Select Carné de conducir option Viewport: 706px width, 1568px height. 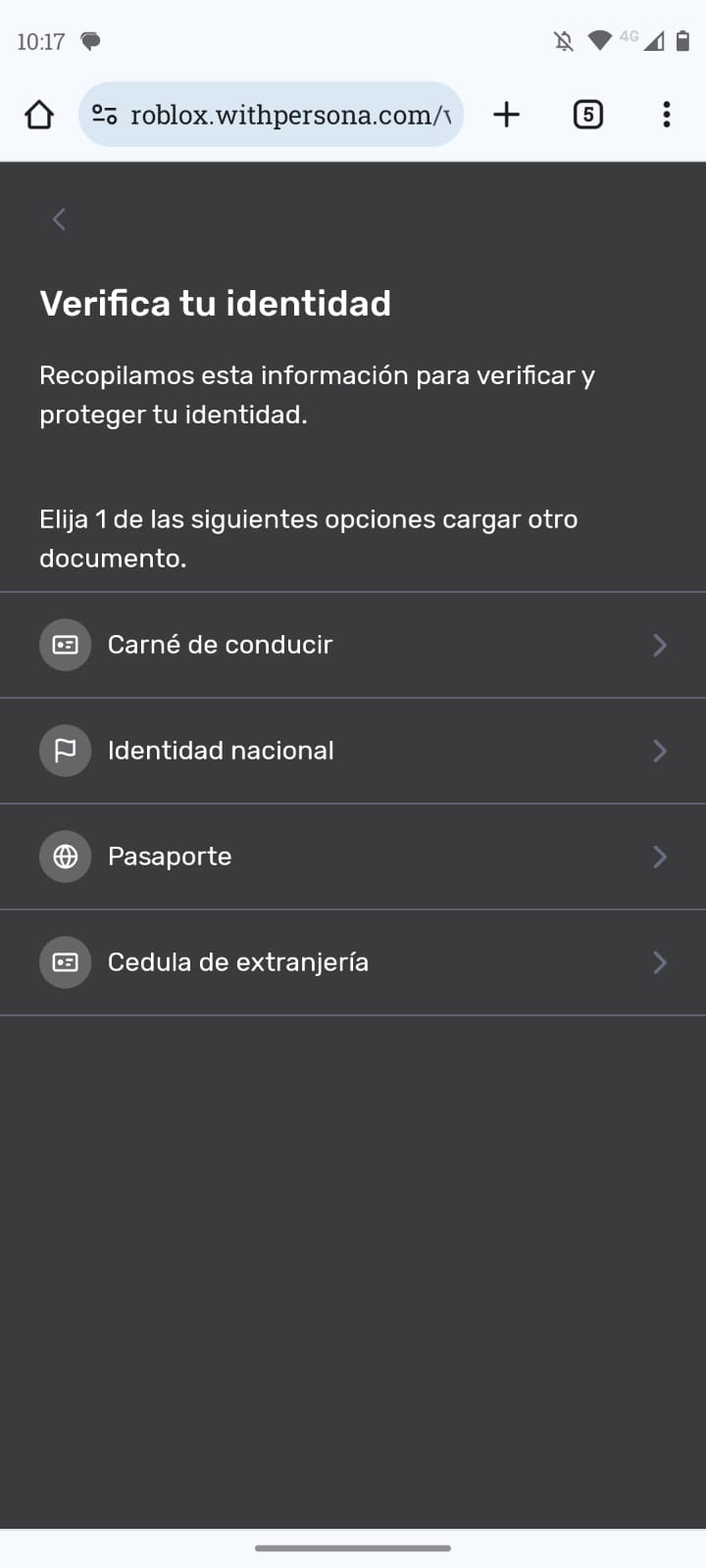pyautogui.click(x=353, y=645)
